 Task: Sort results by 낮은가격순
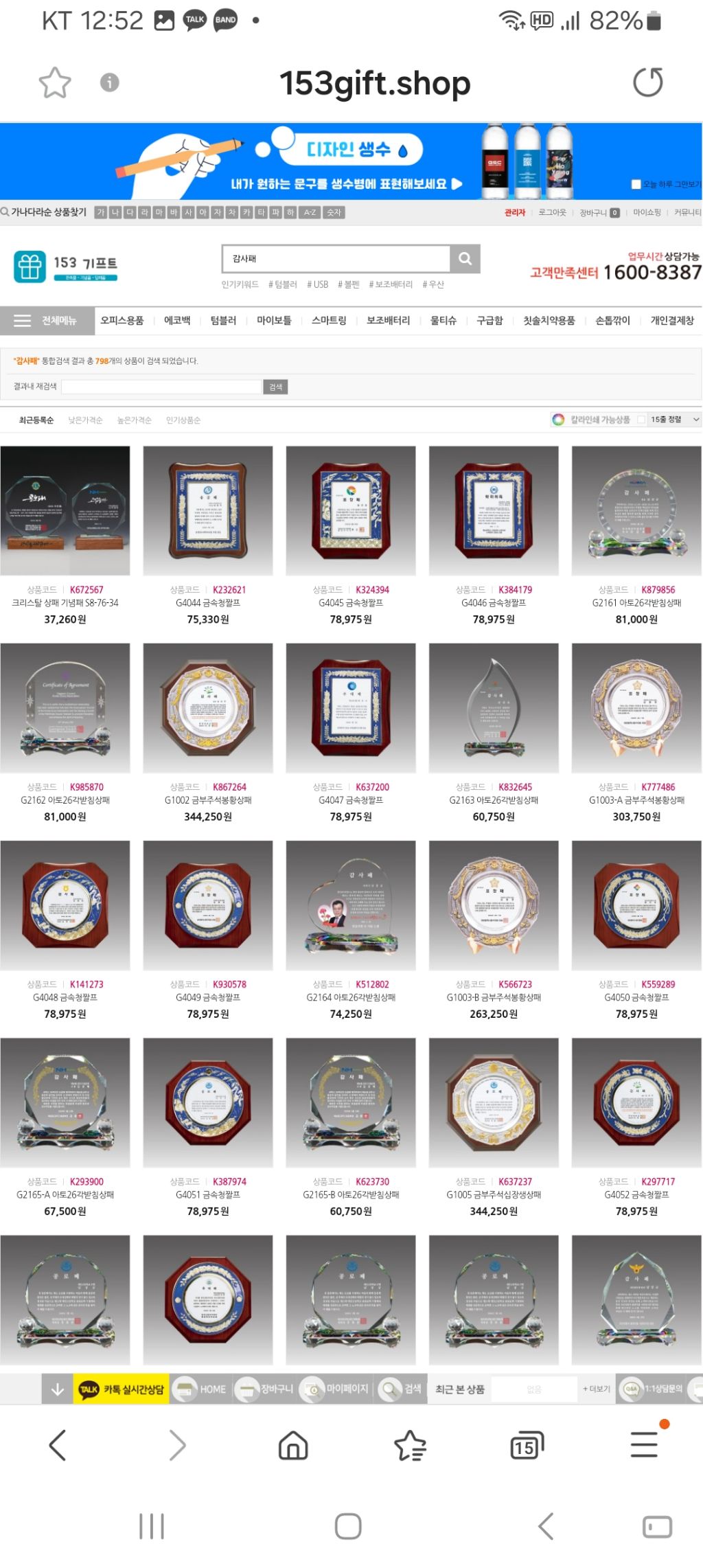coord(85,420)
